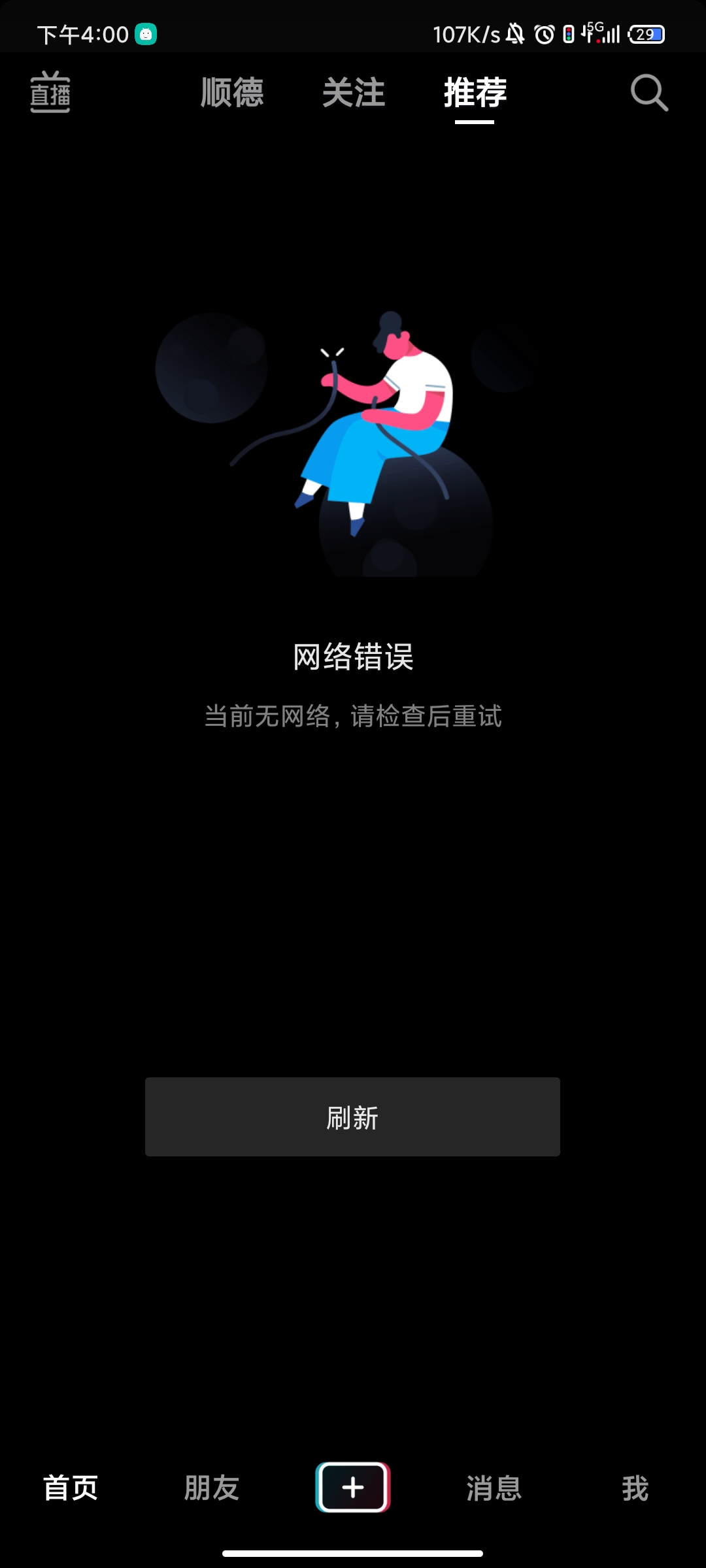The width and height of the screenshot is (706, 1568).
Task: Open the 消息 messages tab
Action: (494, 1488)
